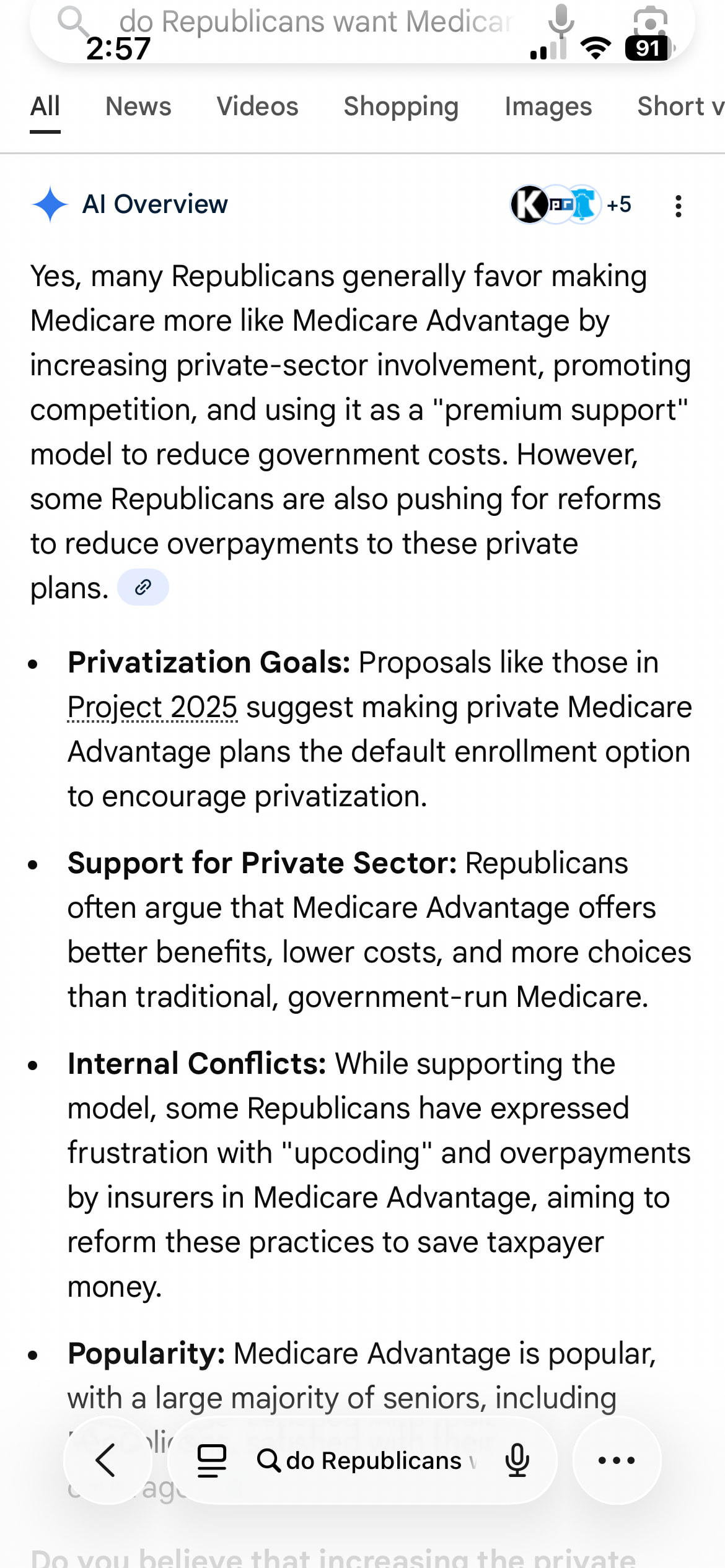Open the Shopping tab

tap(401, 107)
